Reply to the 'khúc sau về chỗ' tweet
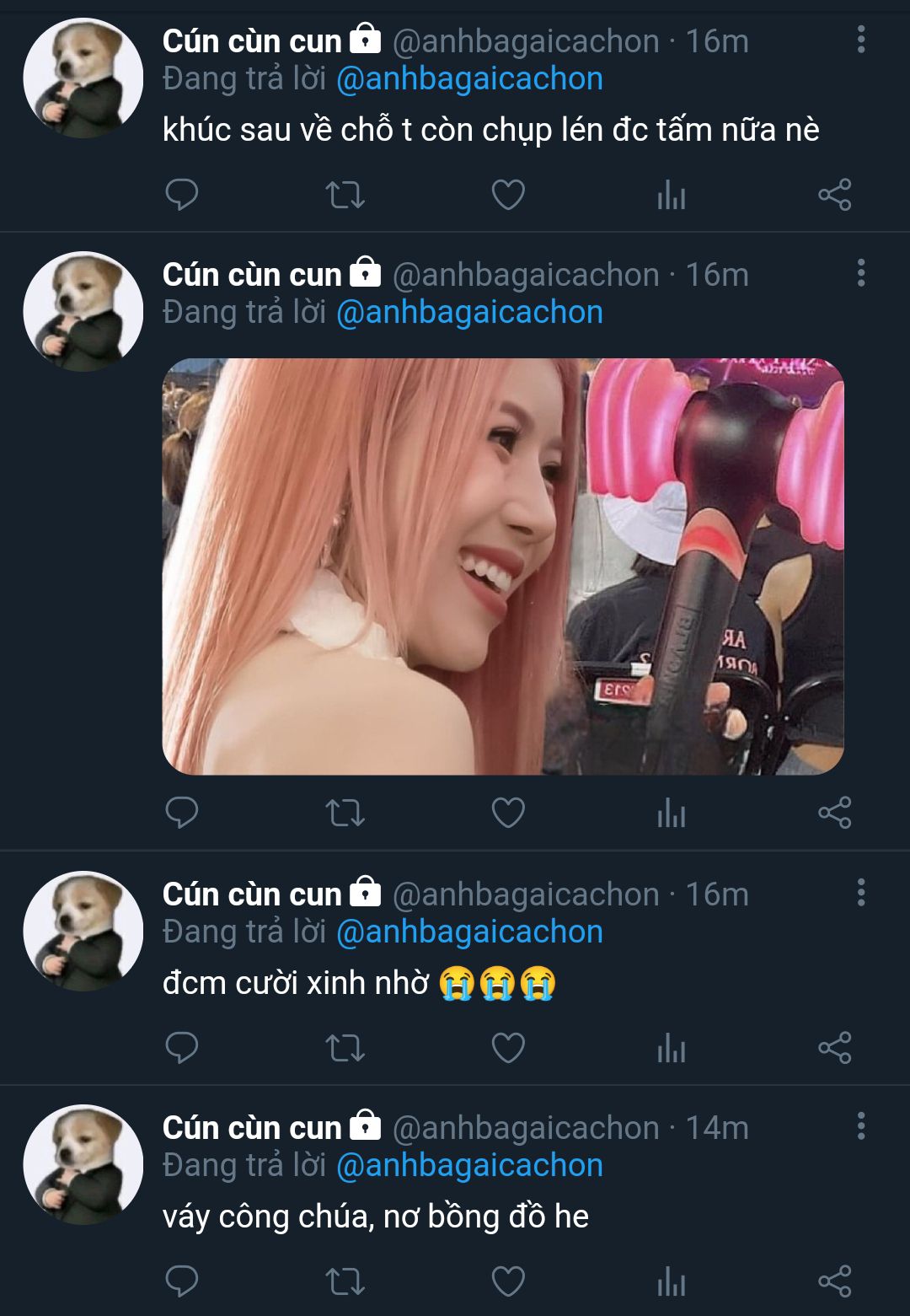 point(181,195)
